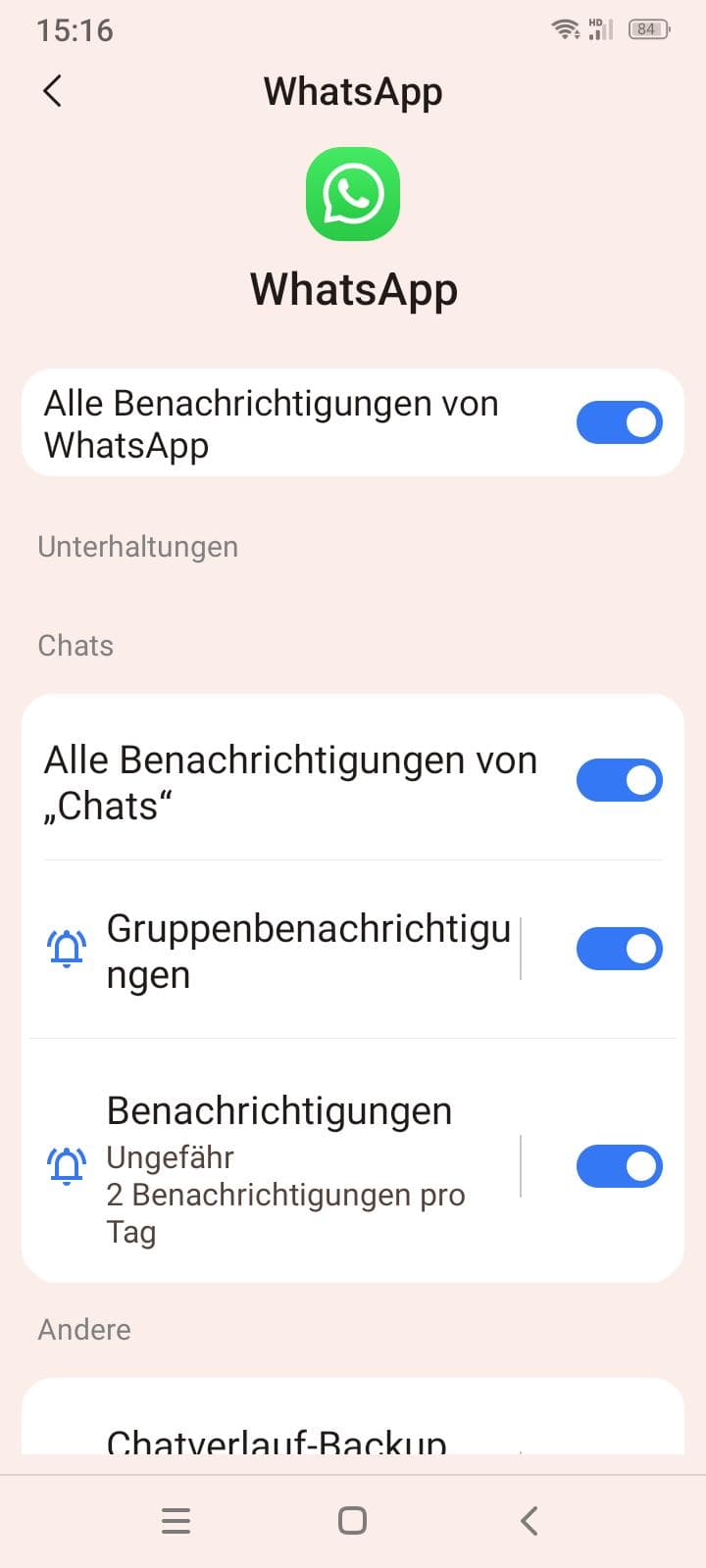This screenshot has width=706, height=1568.
Task: Open recent apps from navigation bar
Action: (x=176, y=1520)
